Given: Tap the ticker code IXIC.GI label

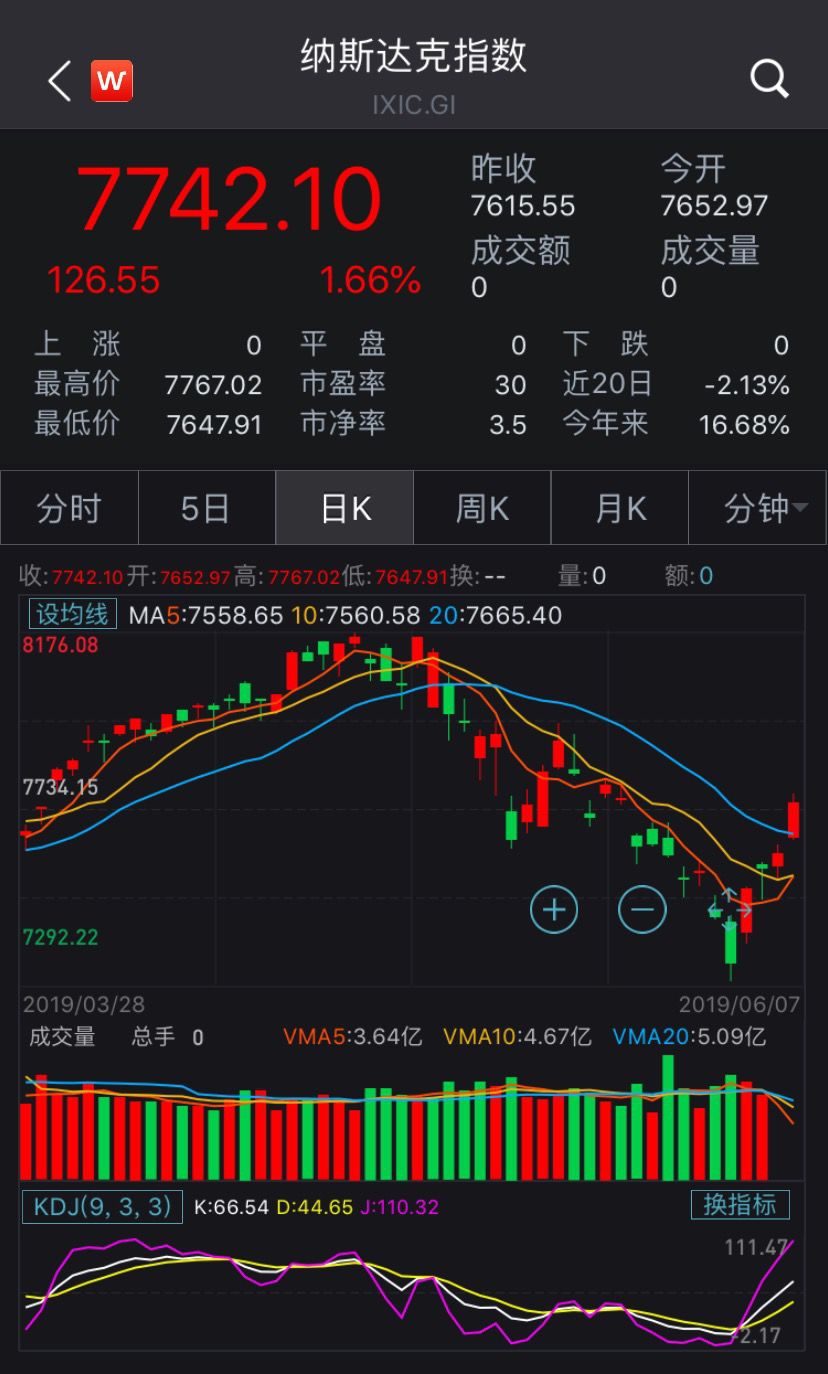Looking at the screenshot, I should click(413, 104).
